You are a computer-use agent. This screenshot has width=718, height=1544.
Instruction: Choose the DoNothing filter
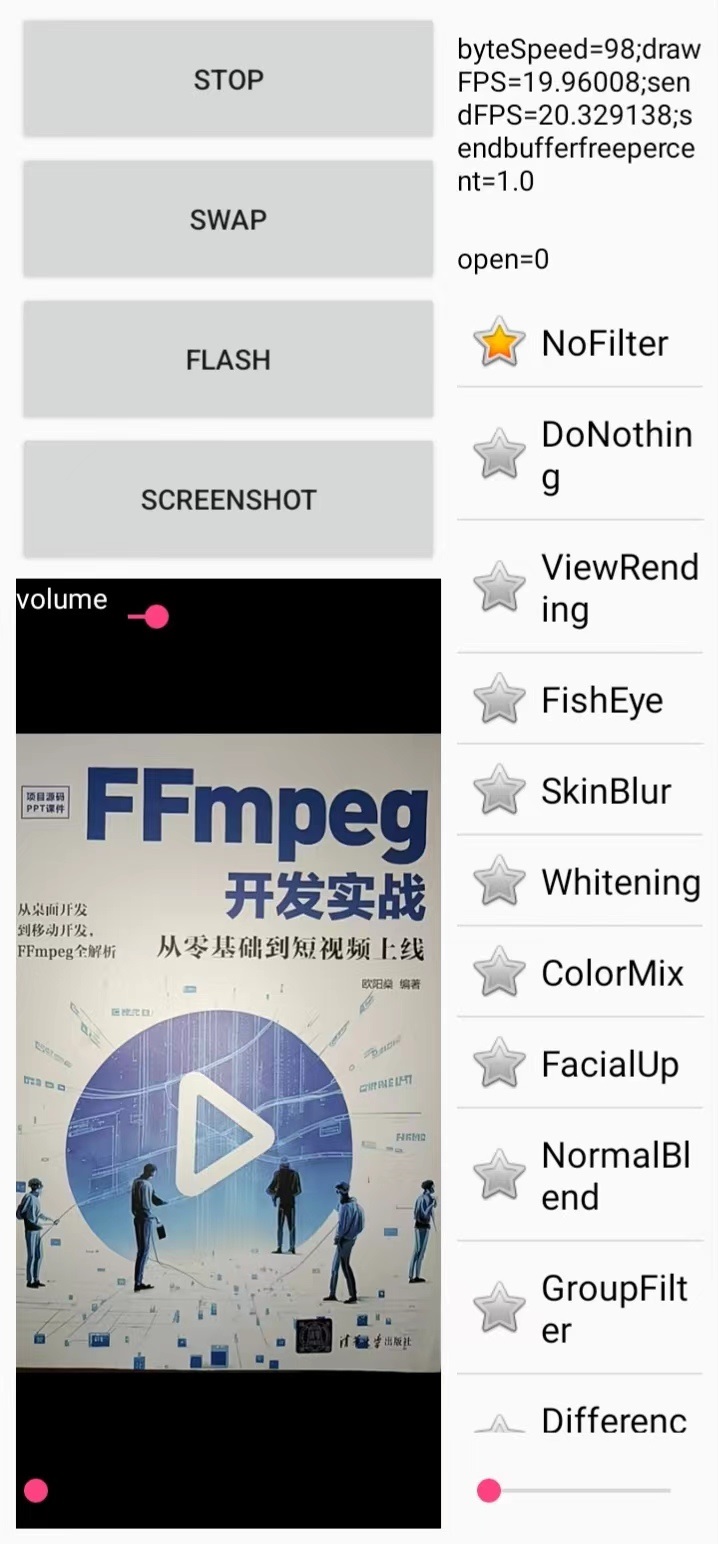[x=579, y=455]
